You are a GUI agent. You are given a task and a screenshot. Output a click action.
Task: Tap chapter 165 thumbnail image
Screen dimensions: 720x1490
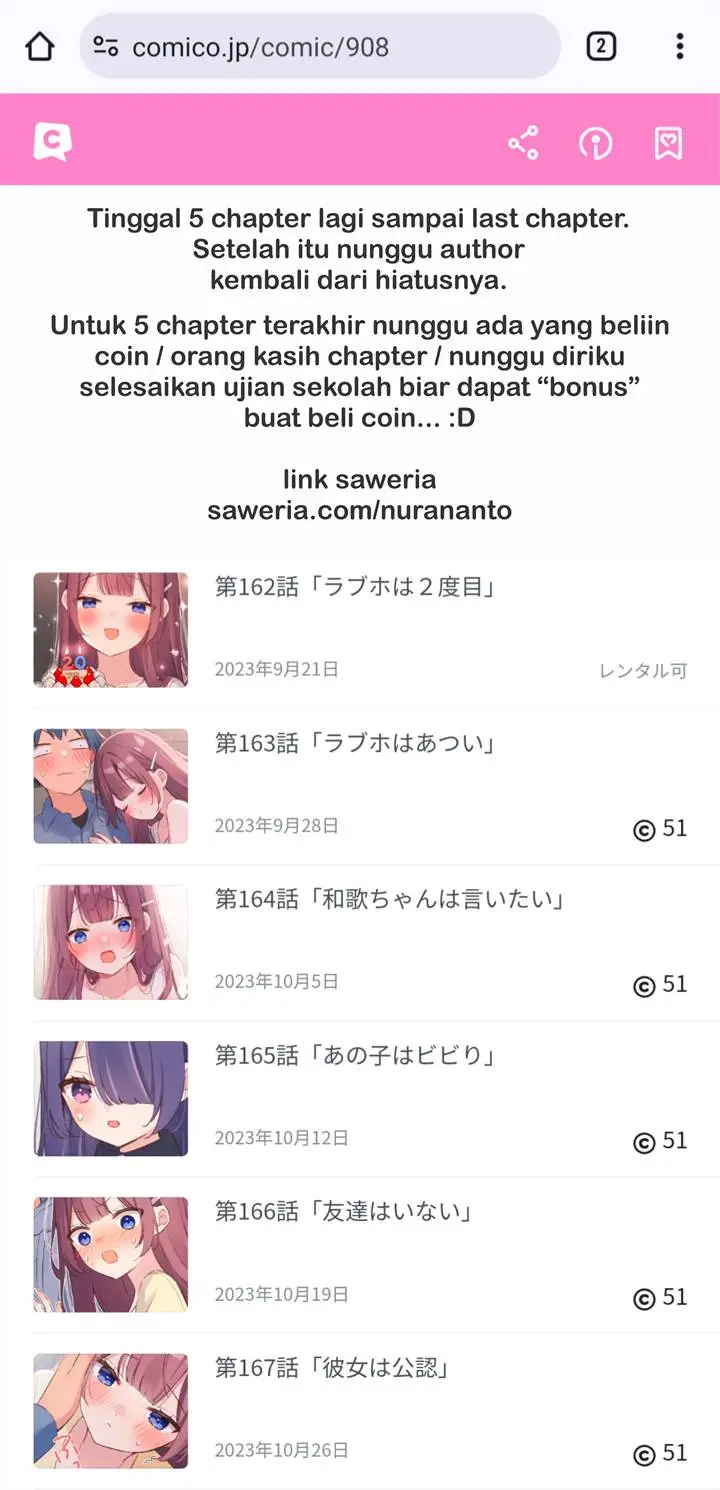coord(110,1097)
